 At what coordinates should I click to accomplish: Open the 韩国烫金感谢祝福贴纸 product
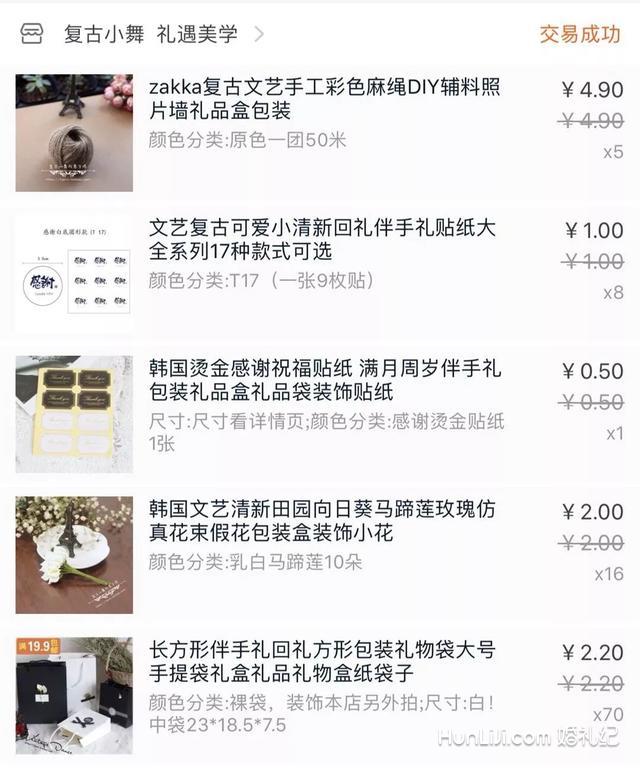324,382
